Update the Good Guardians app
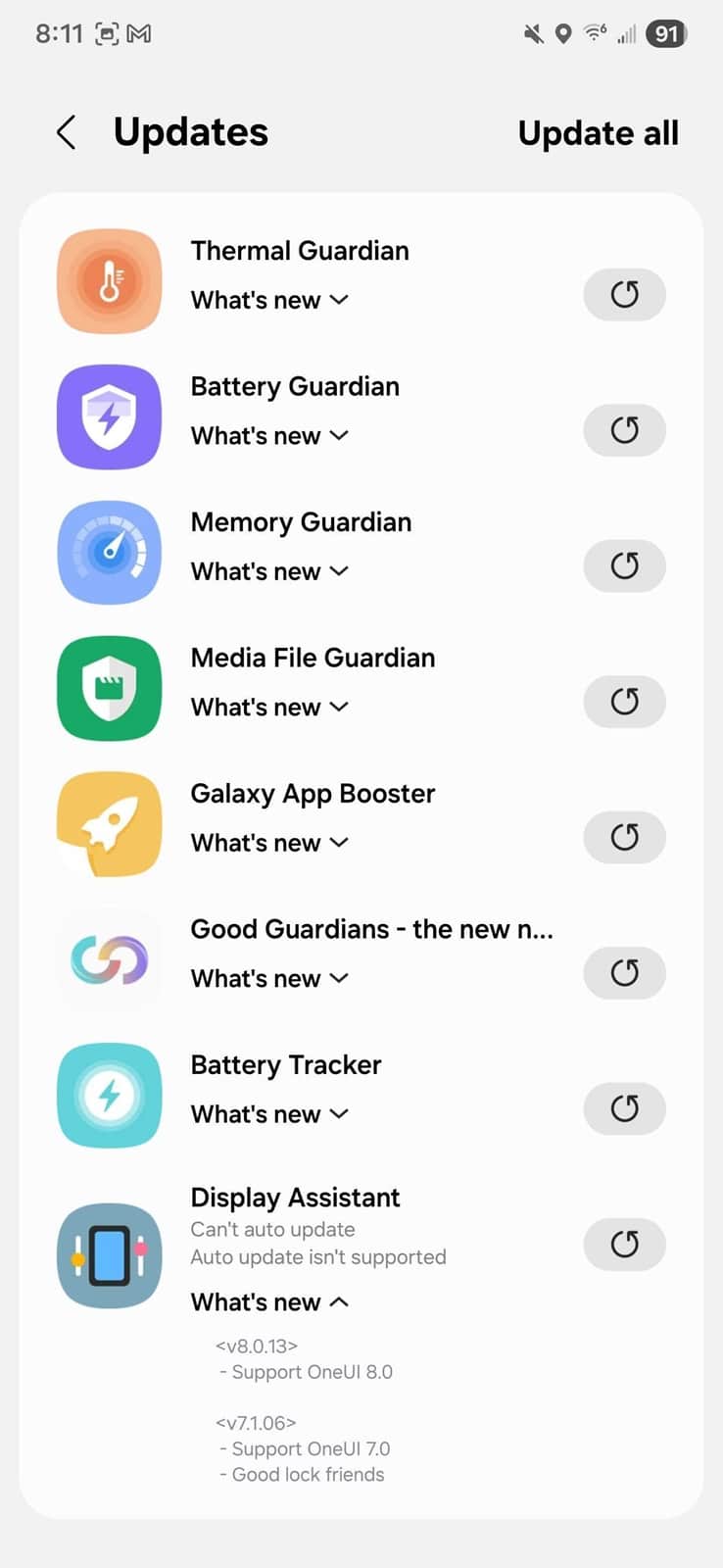The width and height of the screenshot is (723, 1568). (624, 972)
